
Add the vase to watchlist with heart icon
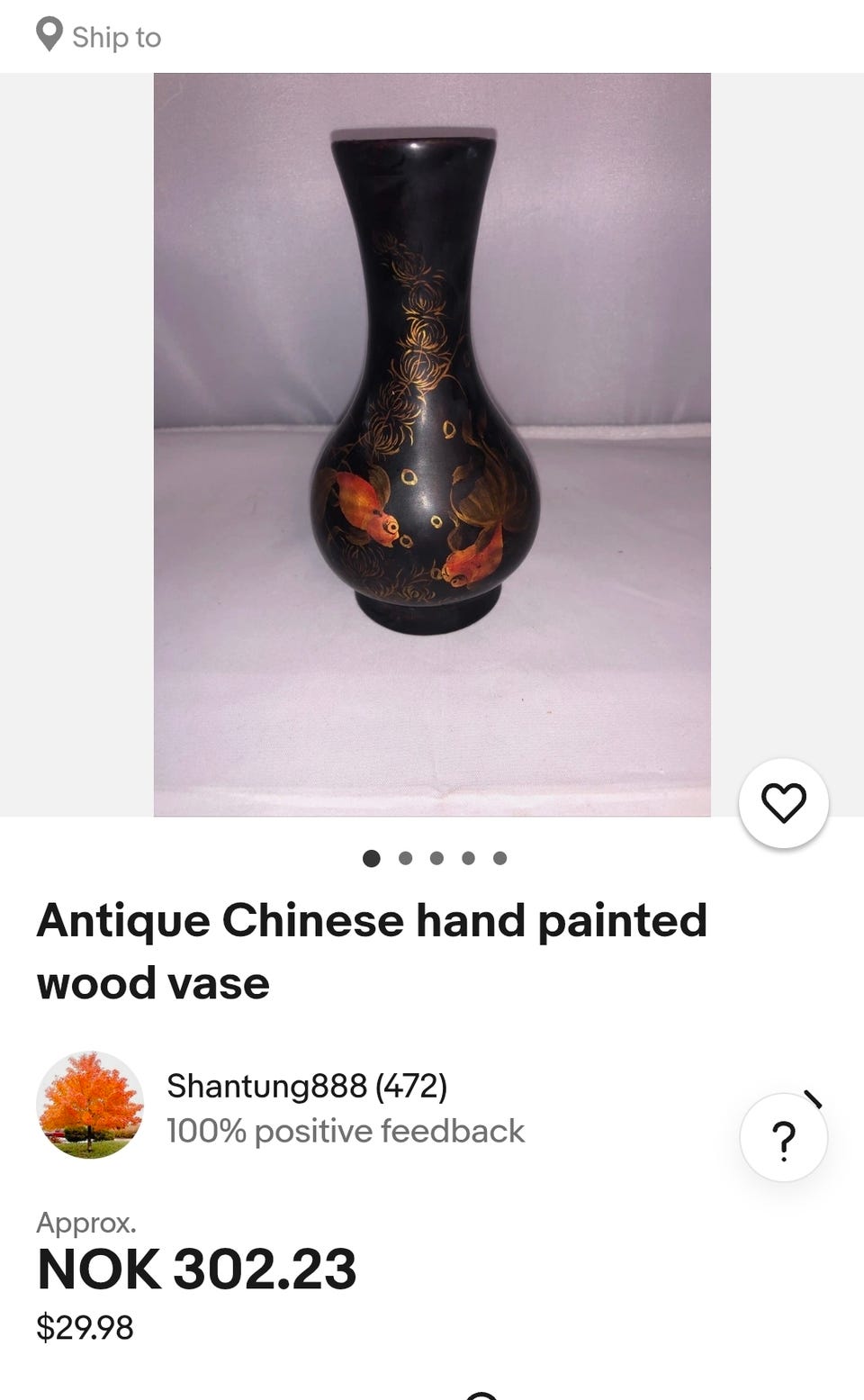click(x=783, y=802)
